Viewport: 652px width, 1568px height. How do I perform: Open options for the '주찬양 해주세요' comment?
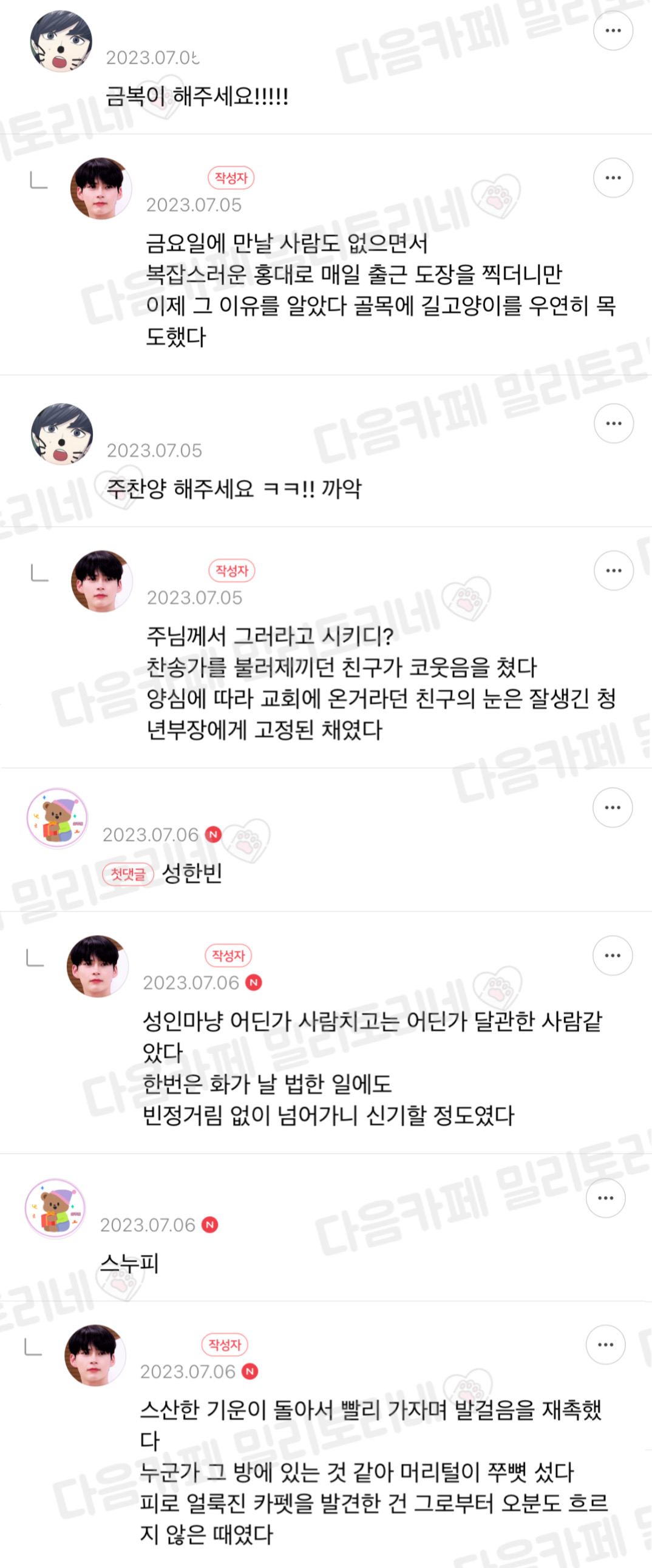(x=613, y=423)
